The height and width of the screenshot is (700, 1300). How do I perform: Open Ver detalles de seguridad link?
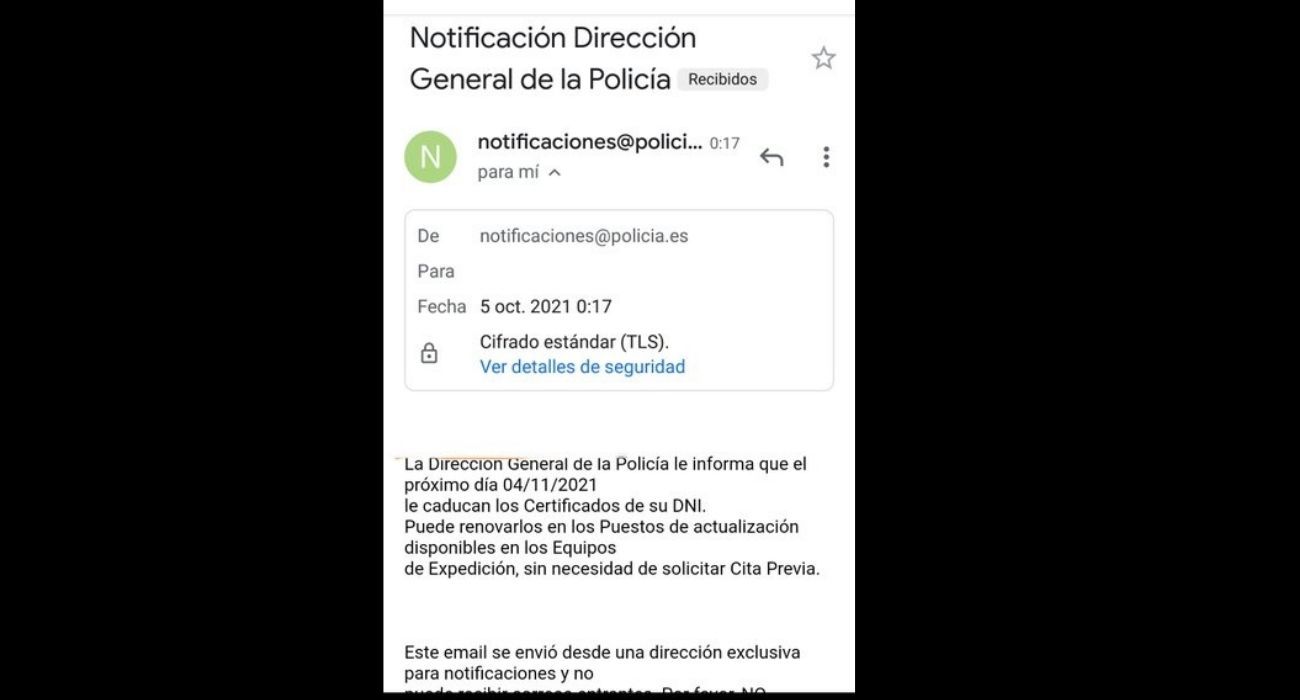pos(582,367)
